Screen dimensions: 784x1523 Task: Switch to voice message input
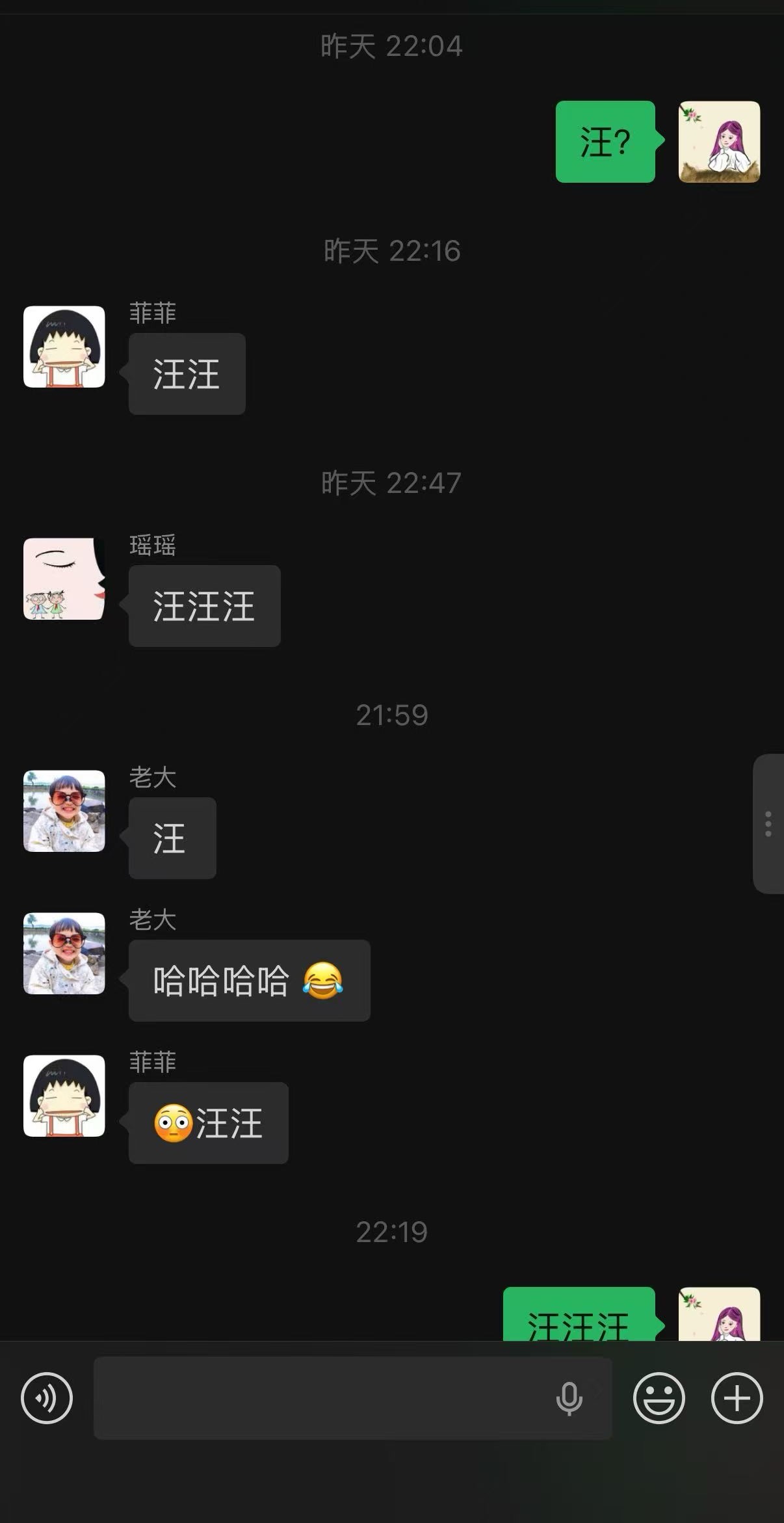coord(47,1398)
